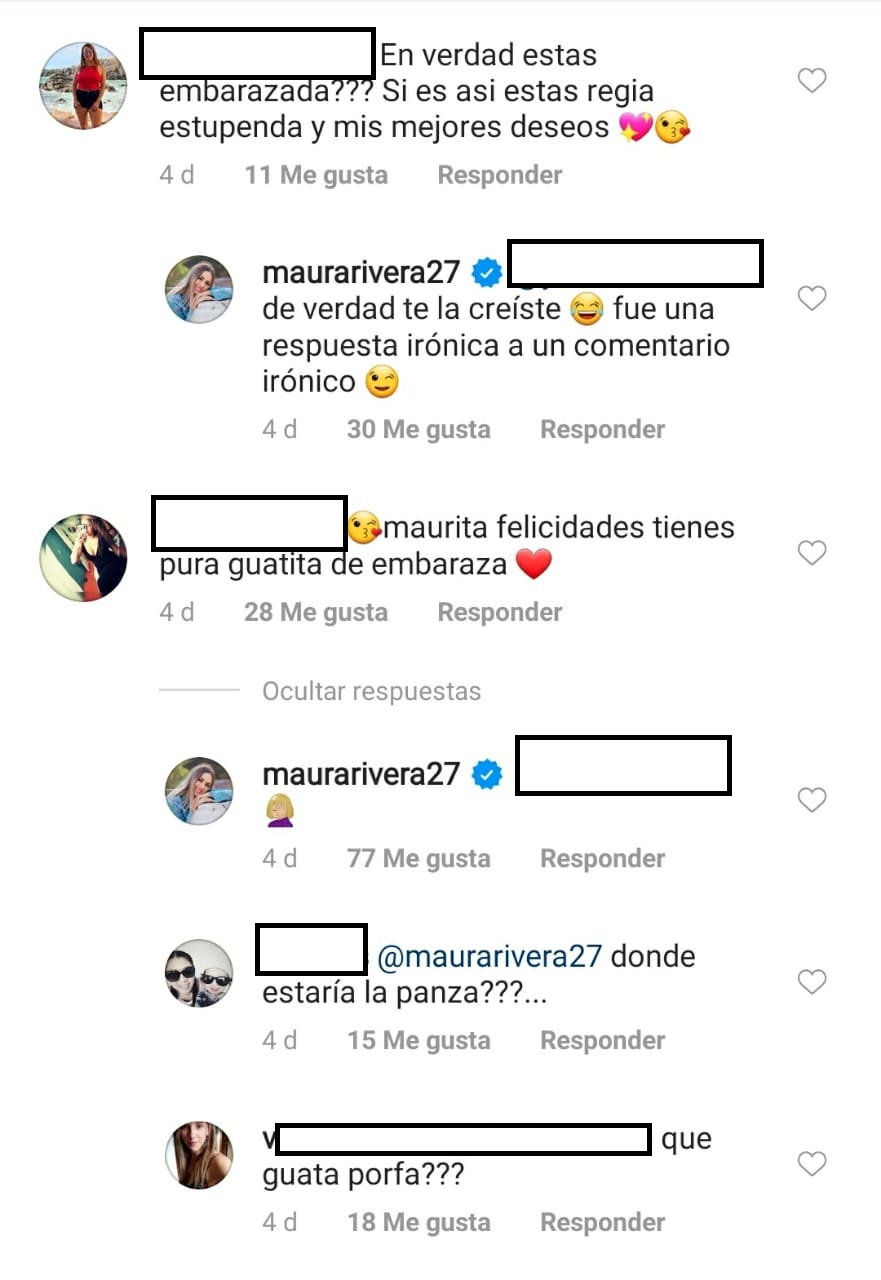The height and width of the screenshot is (1280, 881).
Task: Open the avatar of the 'maurita felicidades' commenter
Action: tap(83, 558)
